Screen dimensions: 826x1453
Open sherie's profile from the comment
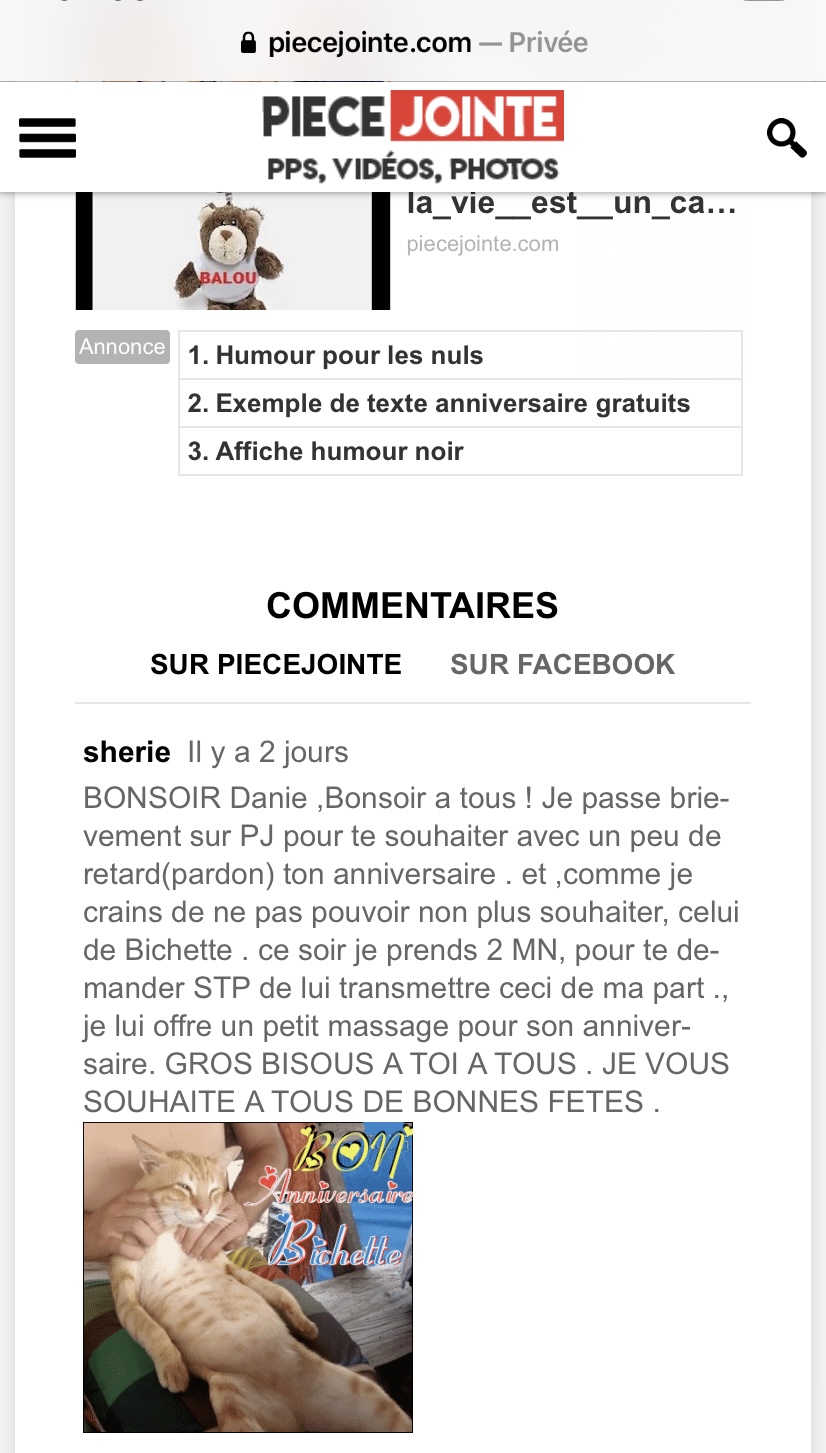pos(126,752)
